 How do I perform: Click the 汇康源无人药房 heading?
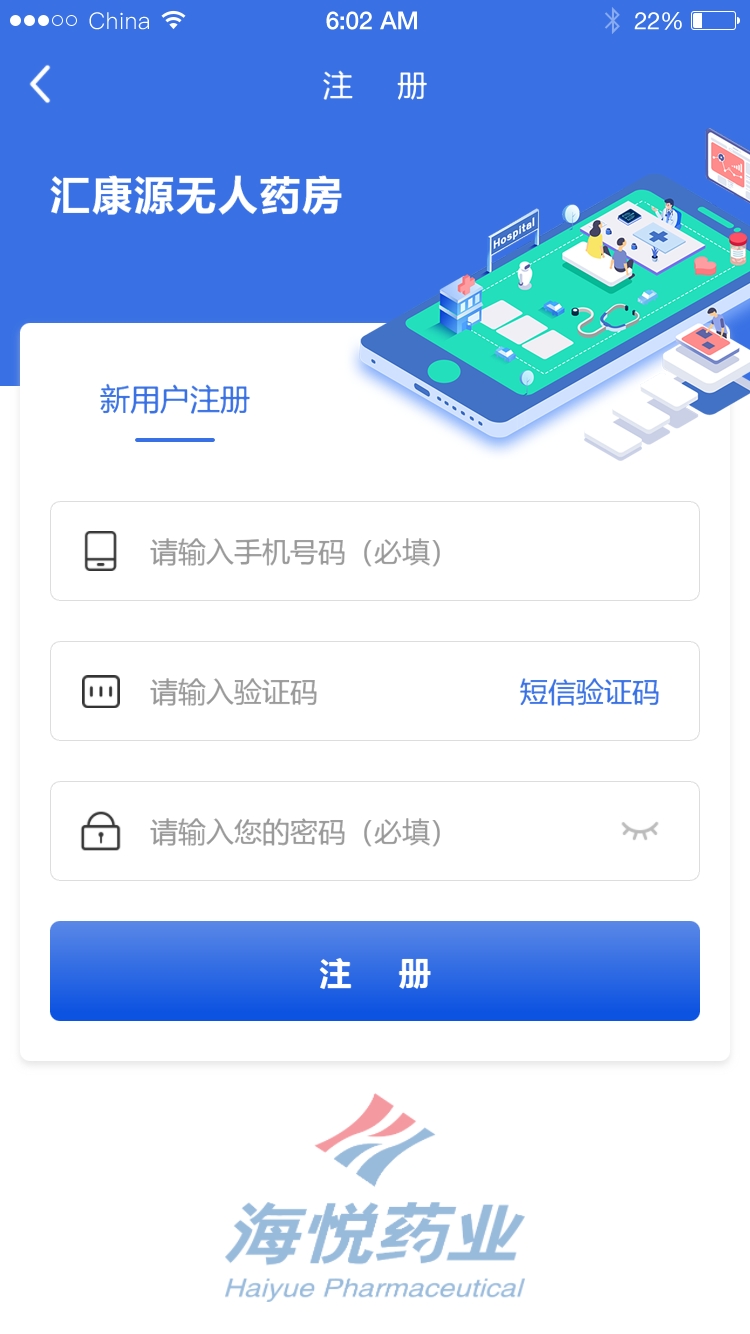click(196, 196)
